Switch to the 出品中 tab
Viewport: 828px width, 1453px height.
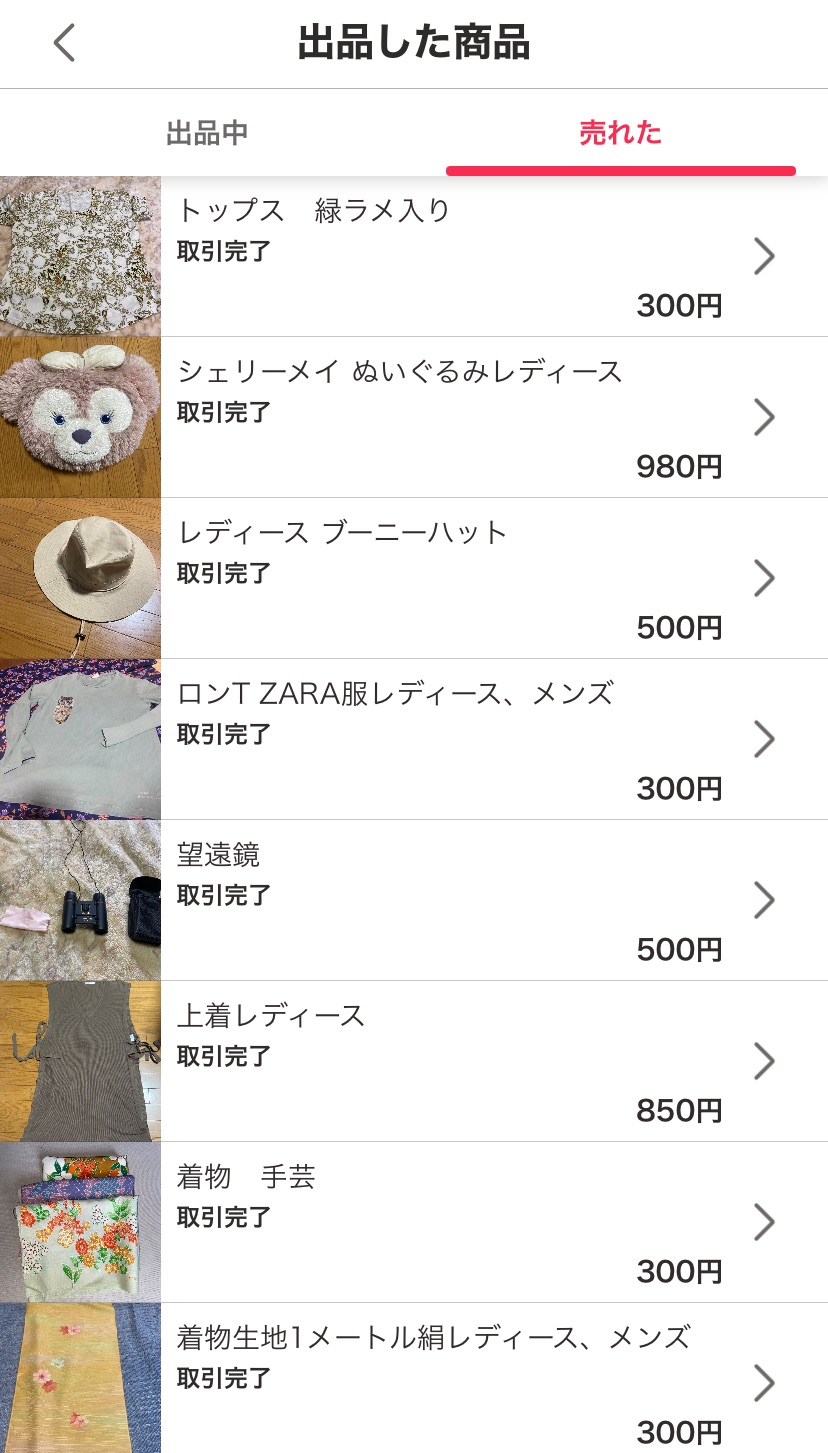[x=207, y=133]
